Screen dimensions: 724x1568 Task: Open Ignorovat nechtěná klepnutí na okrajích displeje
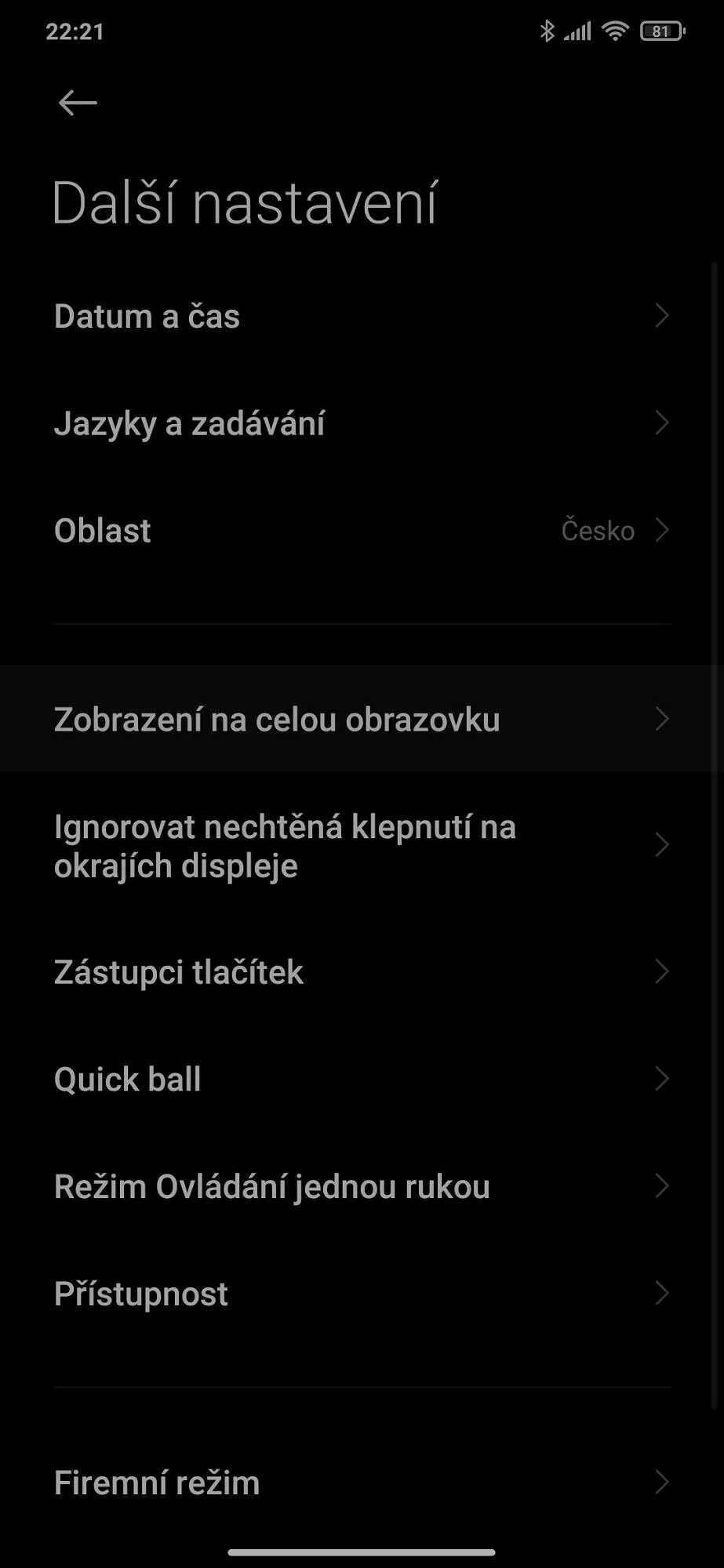point(362,846)
